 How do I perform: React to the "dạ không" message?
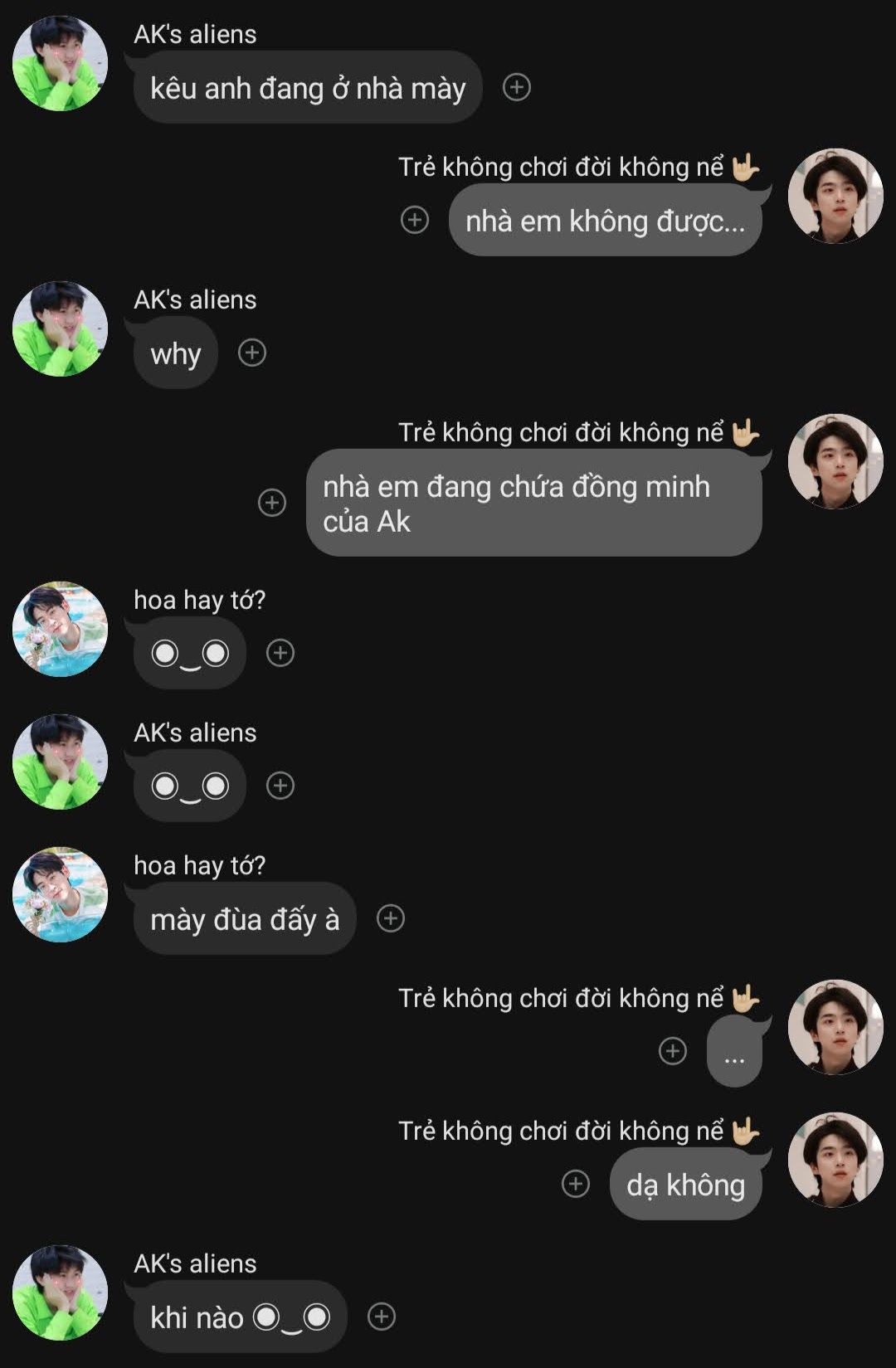tap(576, 1184)
